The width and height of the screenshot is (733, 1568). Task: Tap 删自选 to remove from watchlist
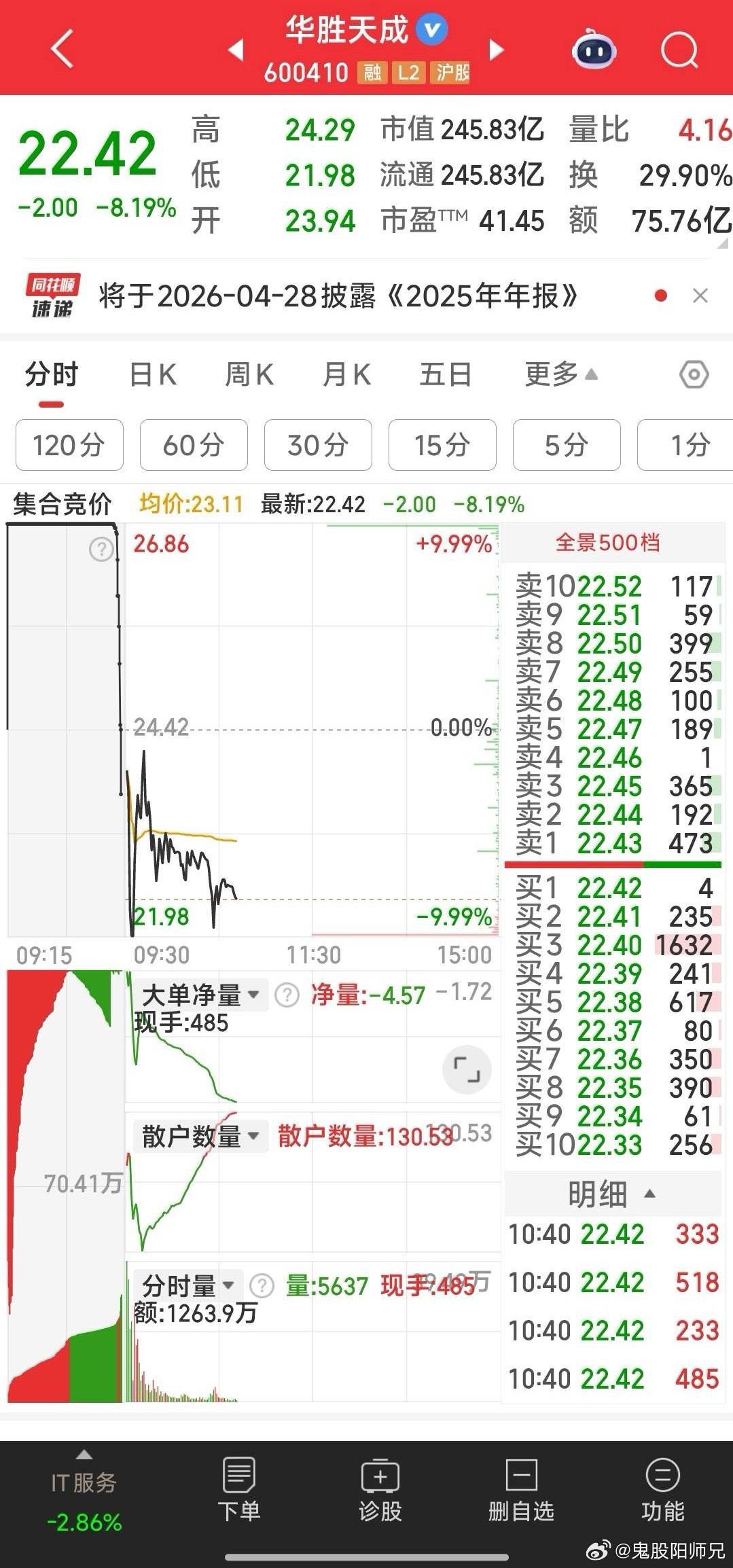[521, 1495]
